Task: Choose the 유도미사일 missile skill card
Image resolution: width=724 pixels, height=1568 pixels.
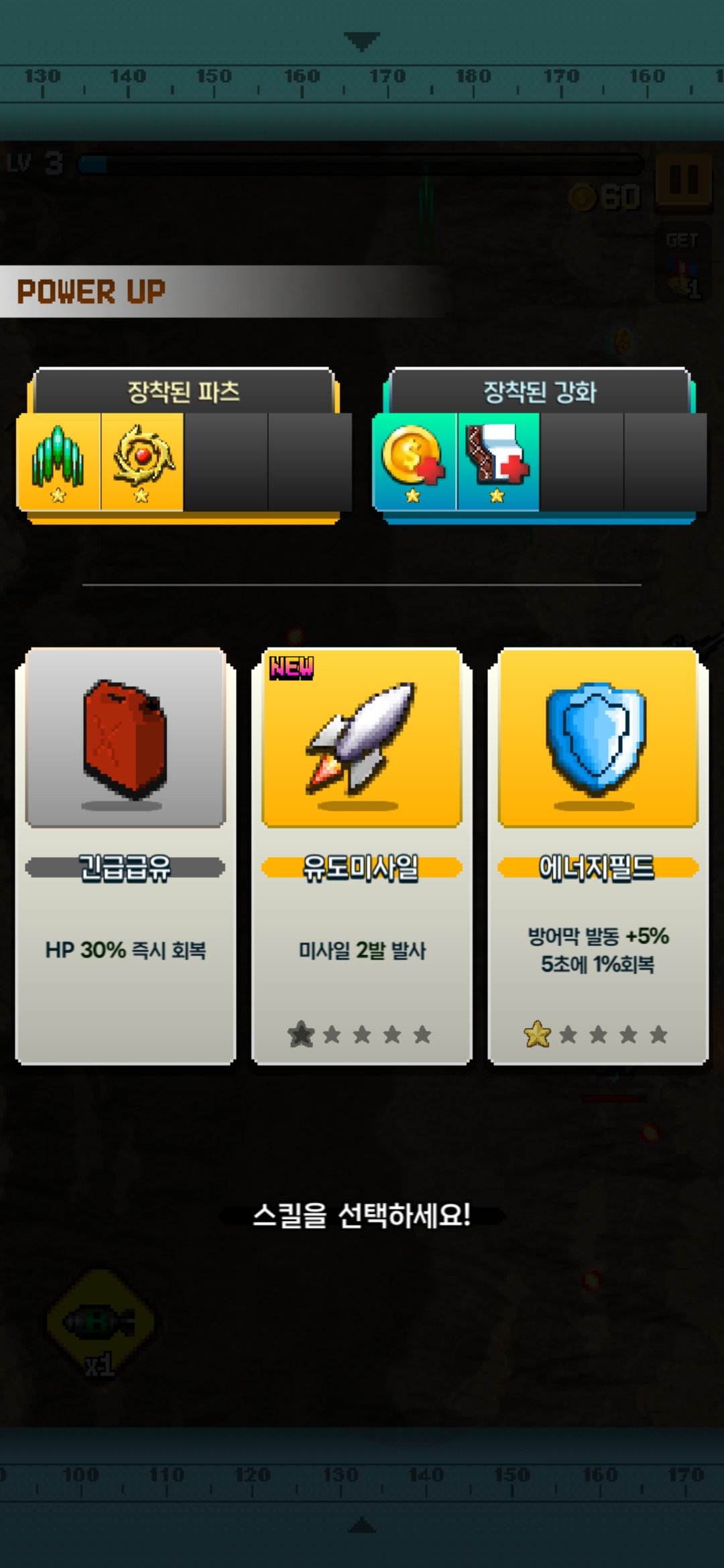Action: (362, 854)
